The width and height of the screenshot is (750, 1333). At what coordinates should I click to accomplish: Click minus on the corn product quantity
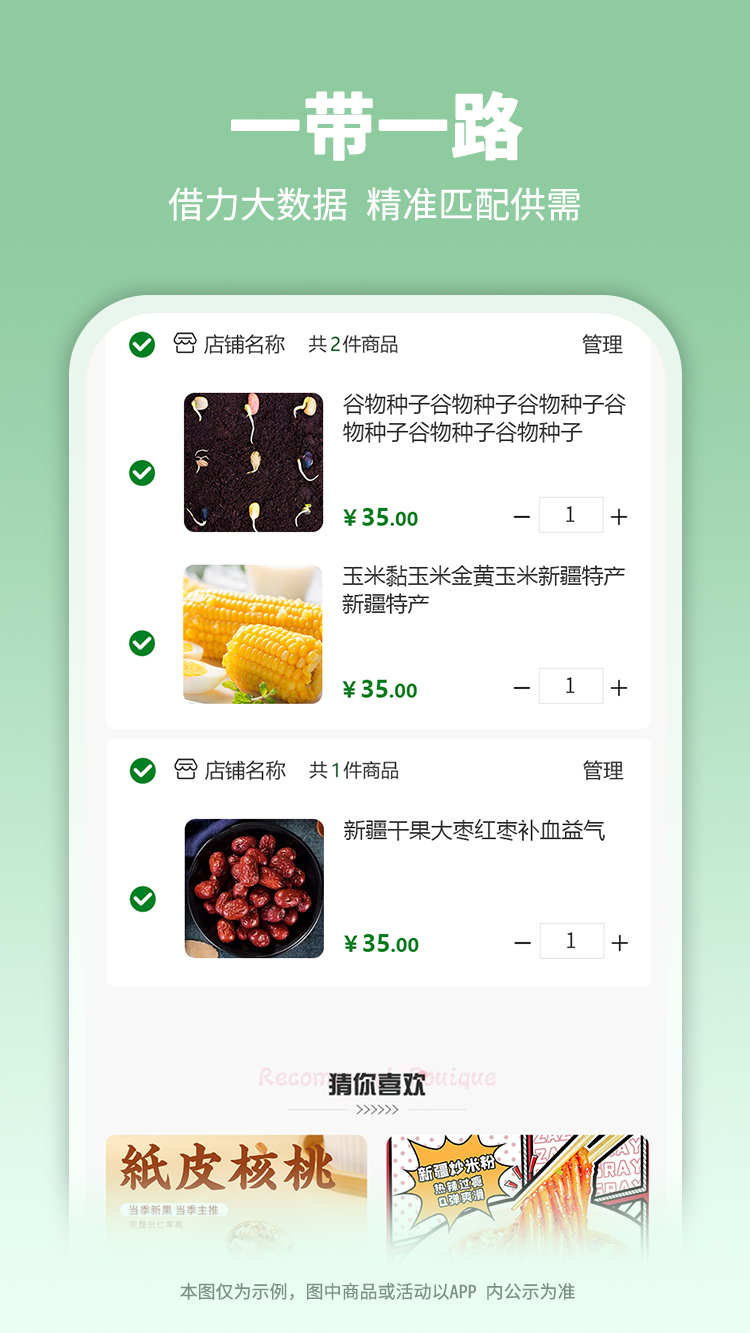(x=521, y=687)
